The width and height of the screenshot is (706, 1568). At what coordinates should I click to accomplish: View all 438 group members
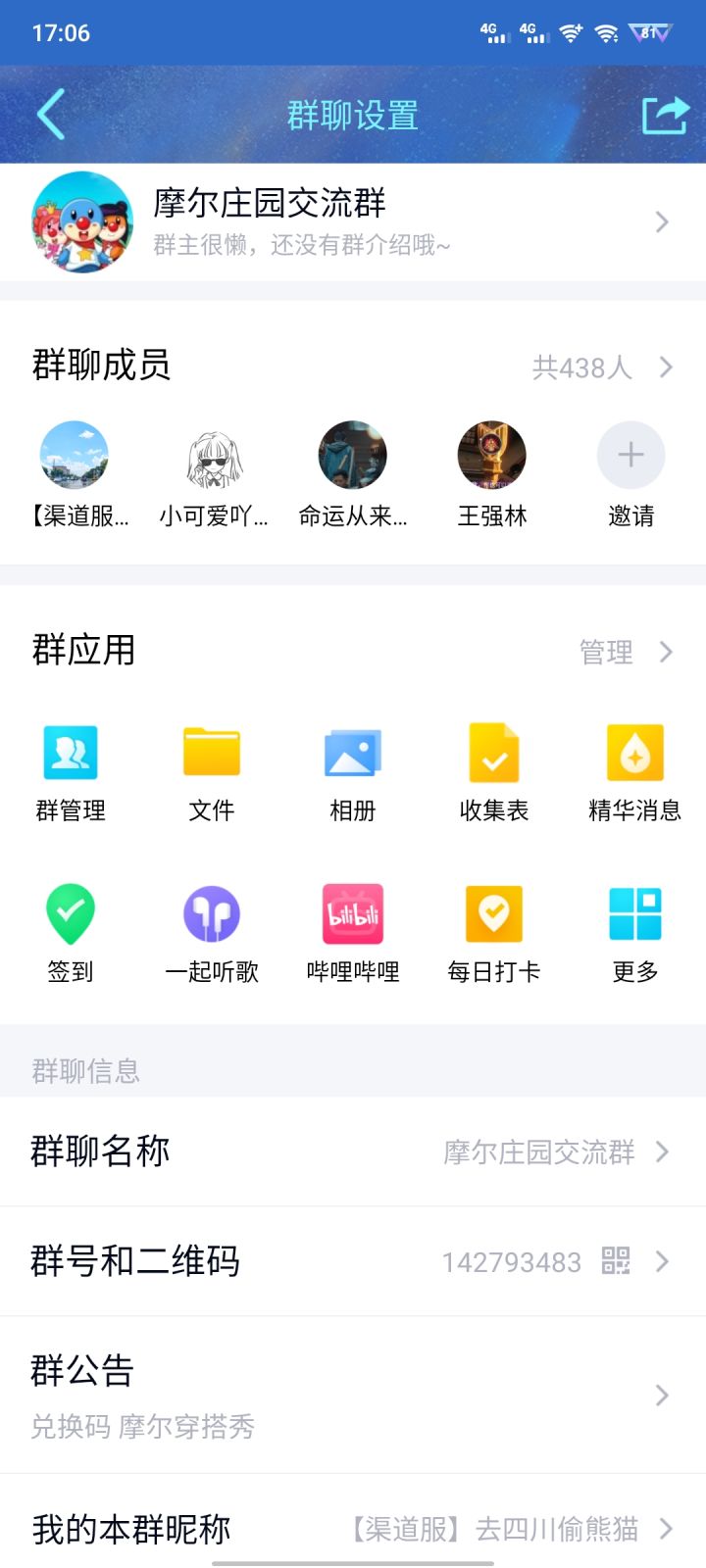pyautogui.click(x=602, y=367)
